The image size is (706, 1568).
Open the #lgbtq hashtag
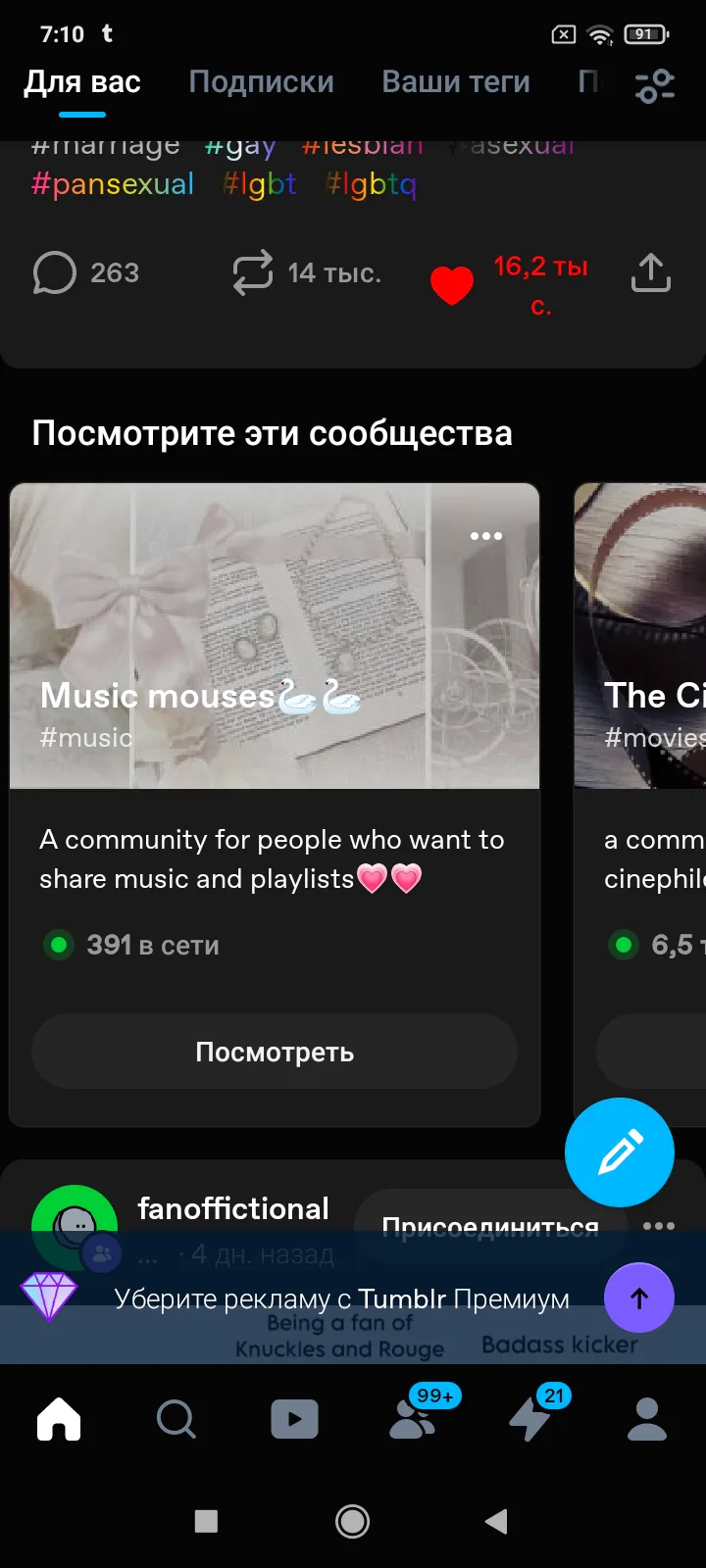pos(371,184)
